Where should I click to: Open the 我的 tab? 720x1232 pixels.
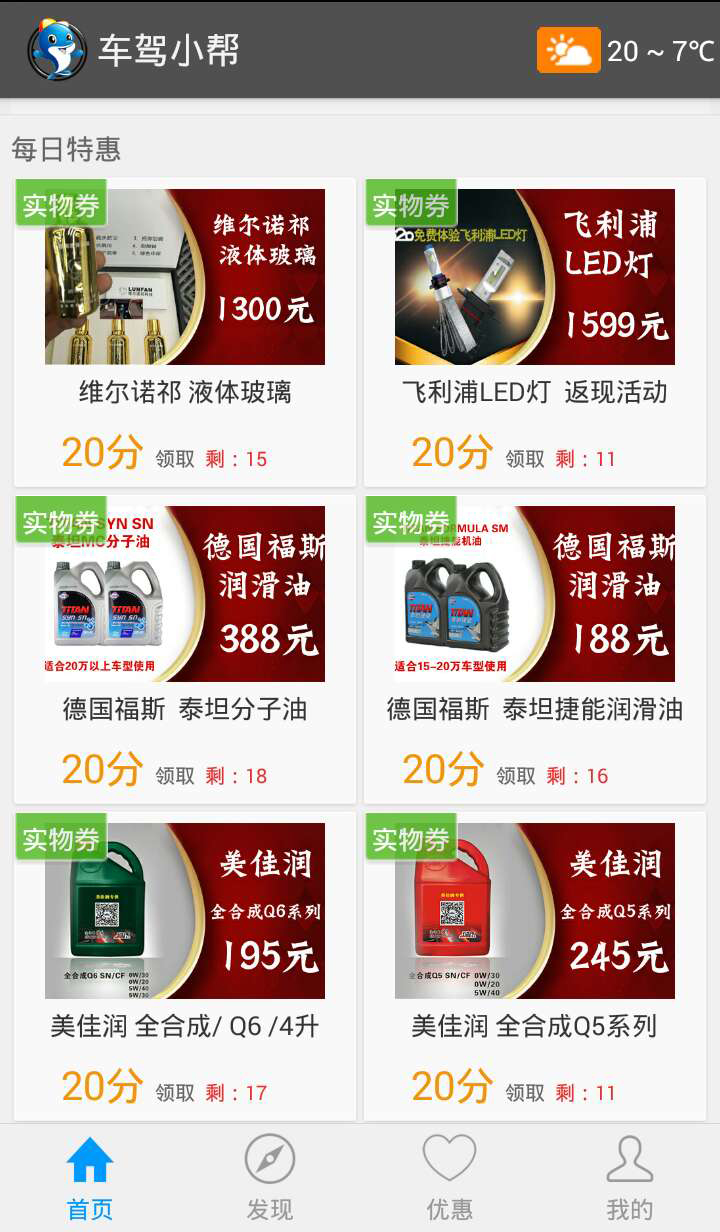click(630, 1178)
